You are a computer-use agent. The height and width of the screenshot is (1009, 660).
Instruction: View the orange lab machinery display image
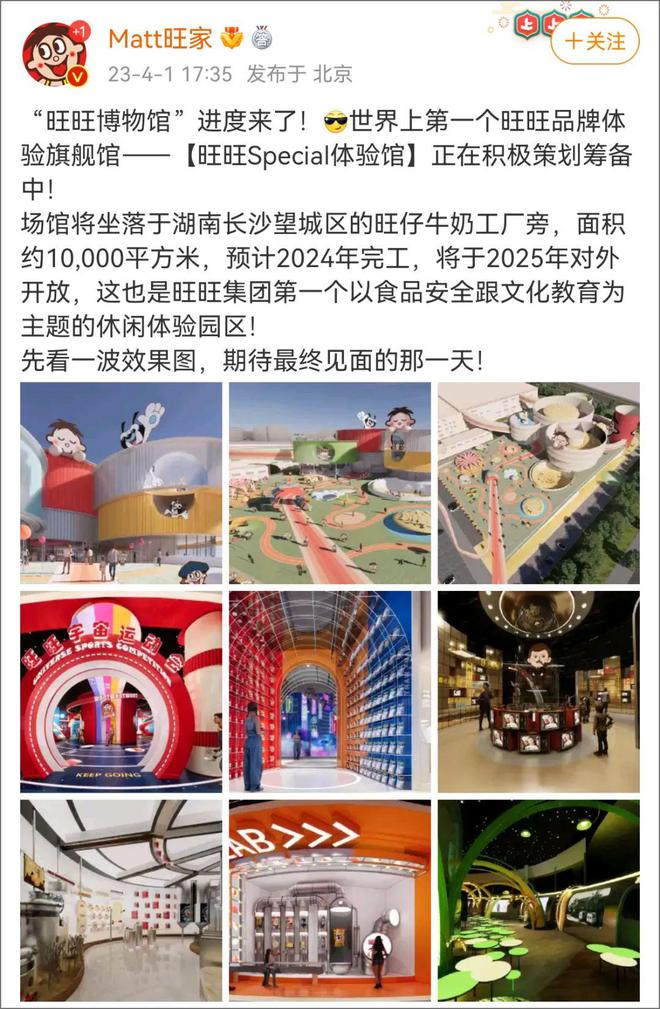(330, 900)
